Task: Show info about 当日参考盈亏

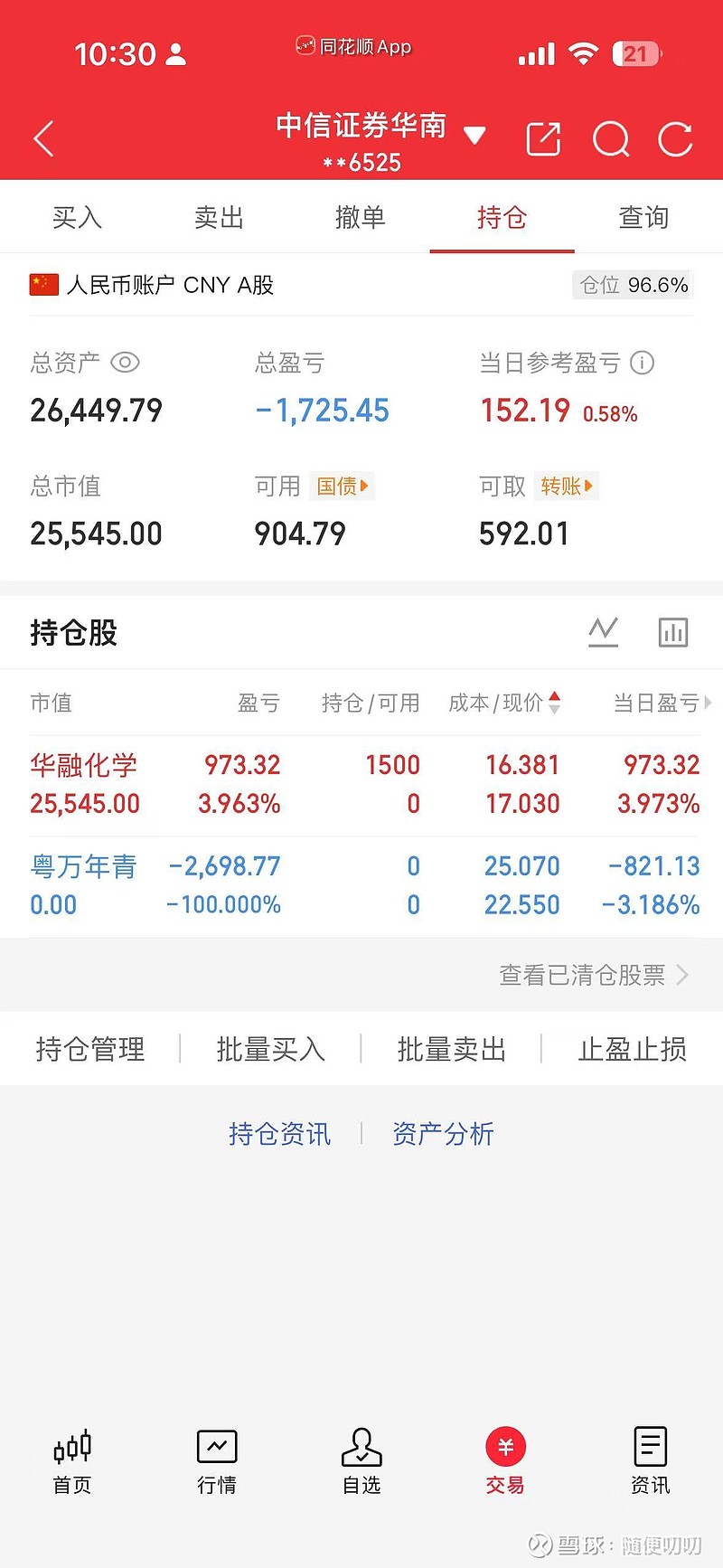Action: click(x=642, y=363)
